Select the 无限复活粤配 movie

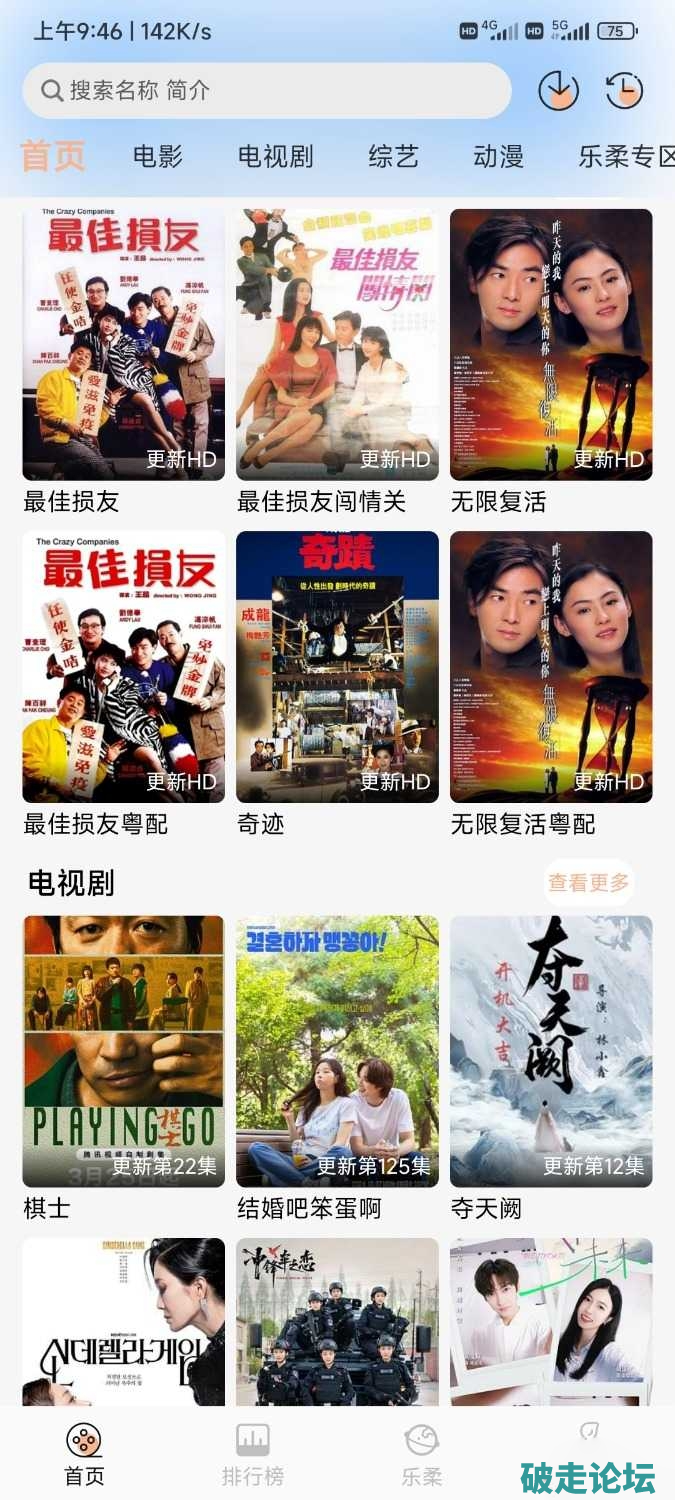(x=551, y=667)
